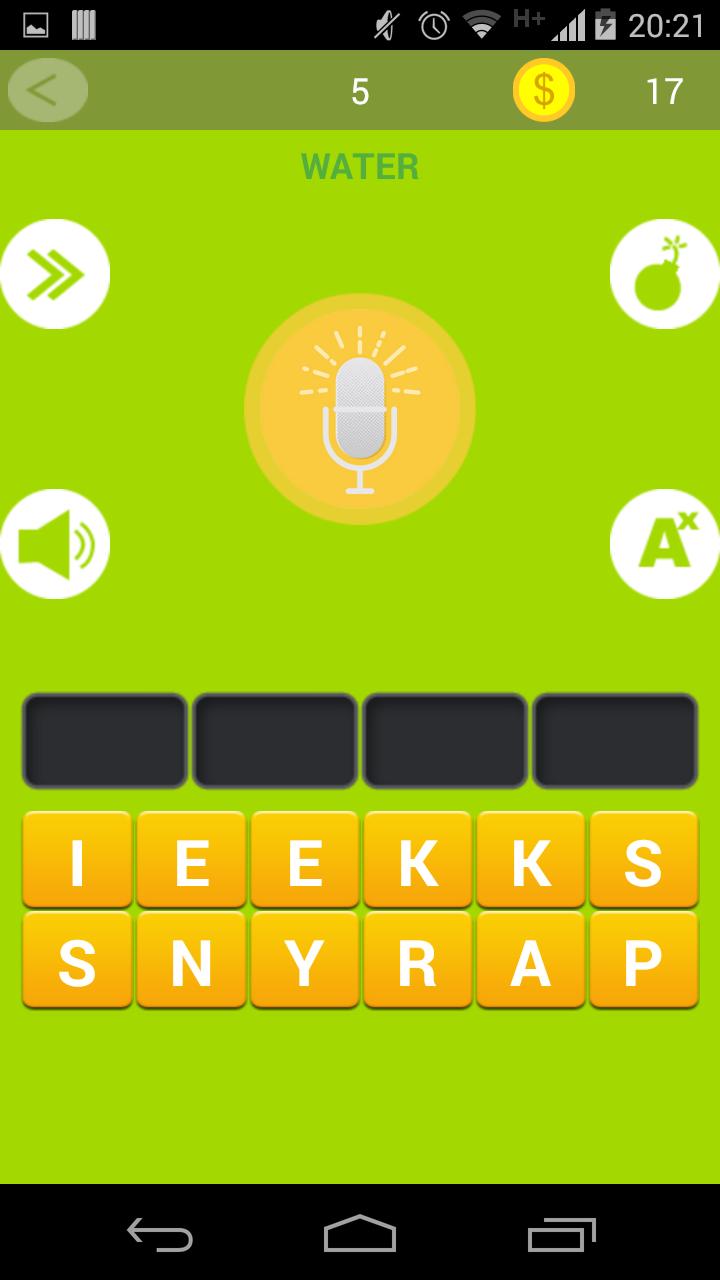The image size is (720, 1280).
Task: Select the letter I tile
Action: [77, 861]
